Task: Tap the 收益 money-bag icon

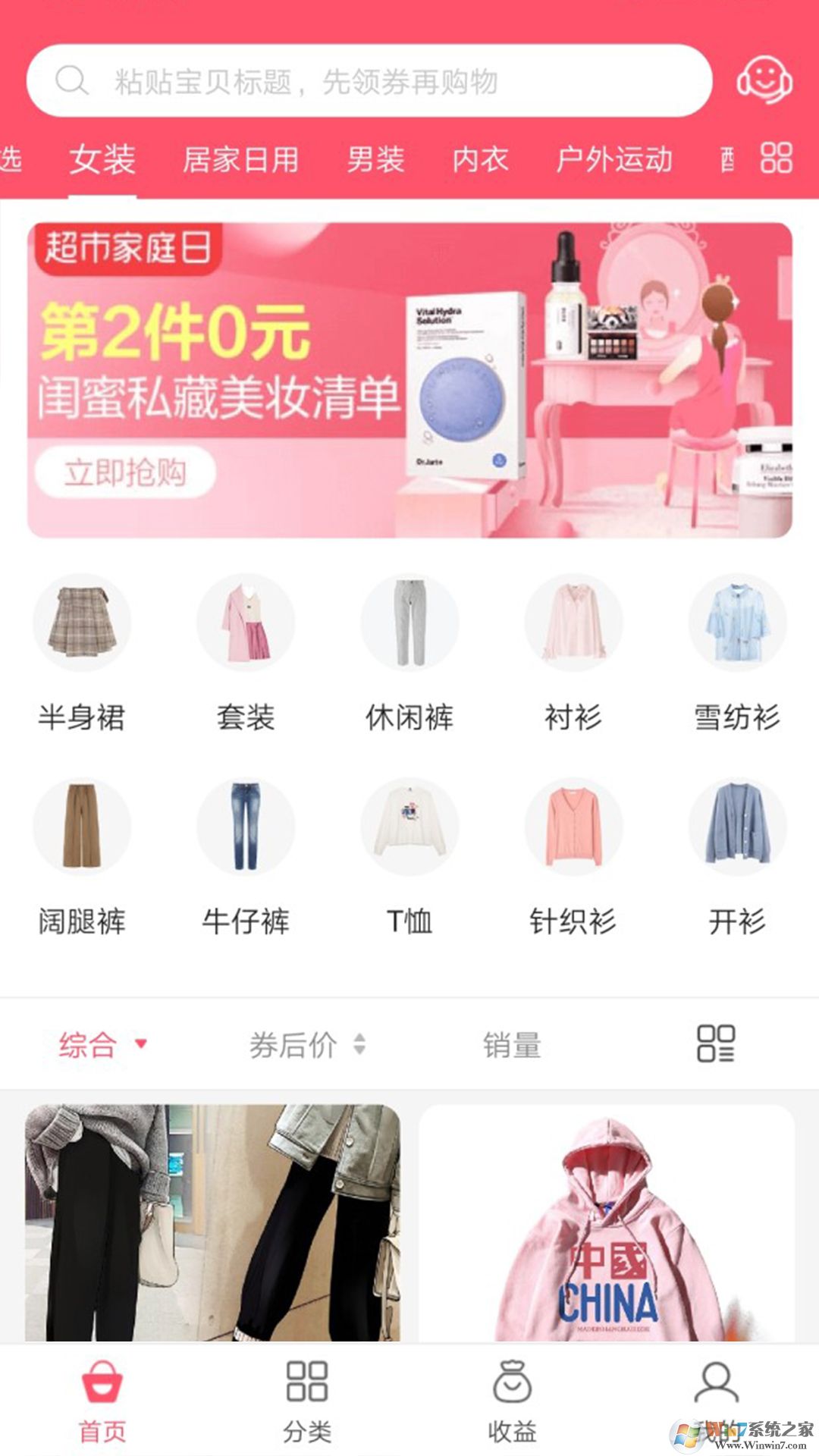Action: coord(513,1380)
